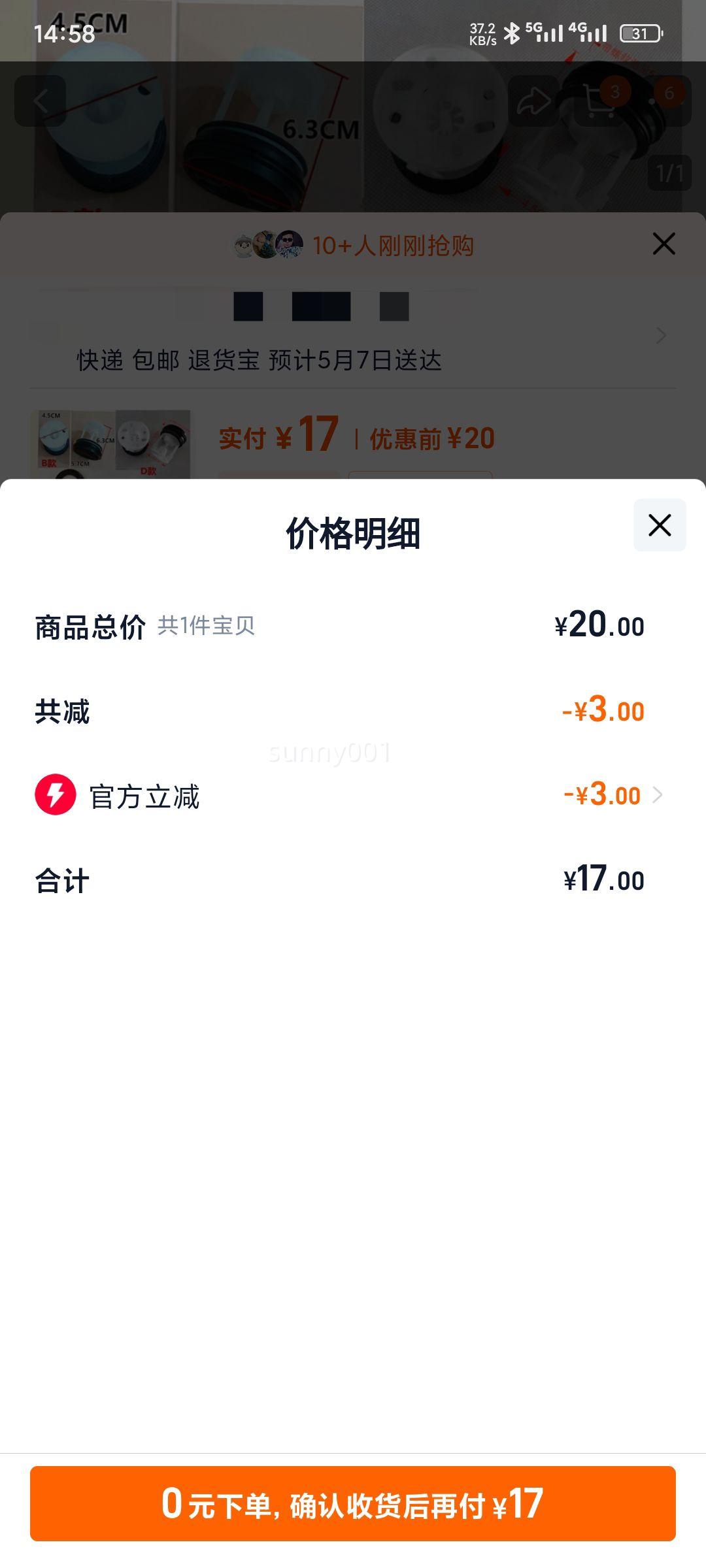Tap 0元下单 to place the order
This screenshot has height=1568, width=706.
pyautogui.click(x=353, y=1503)
